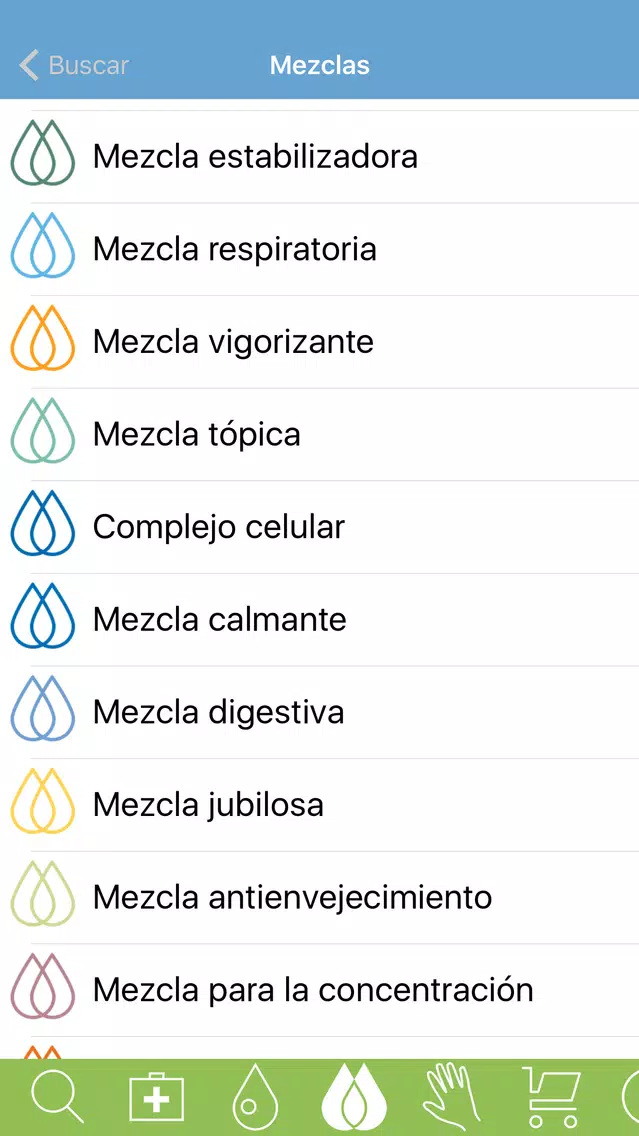The image size is (639, 1136).
Task: View Complejo celular
Action: (x=320, y=527)
